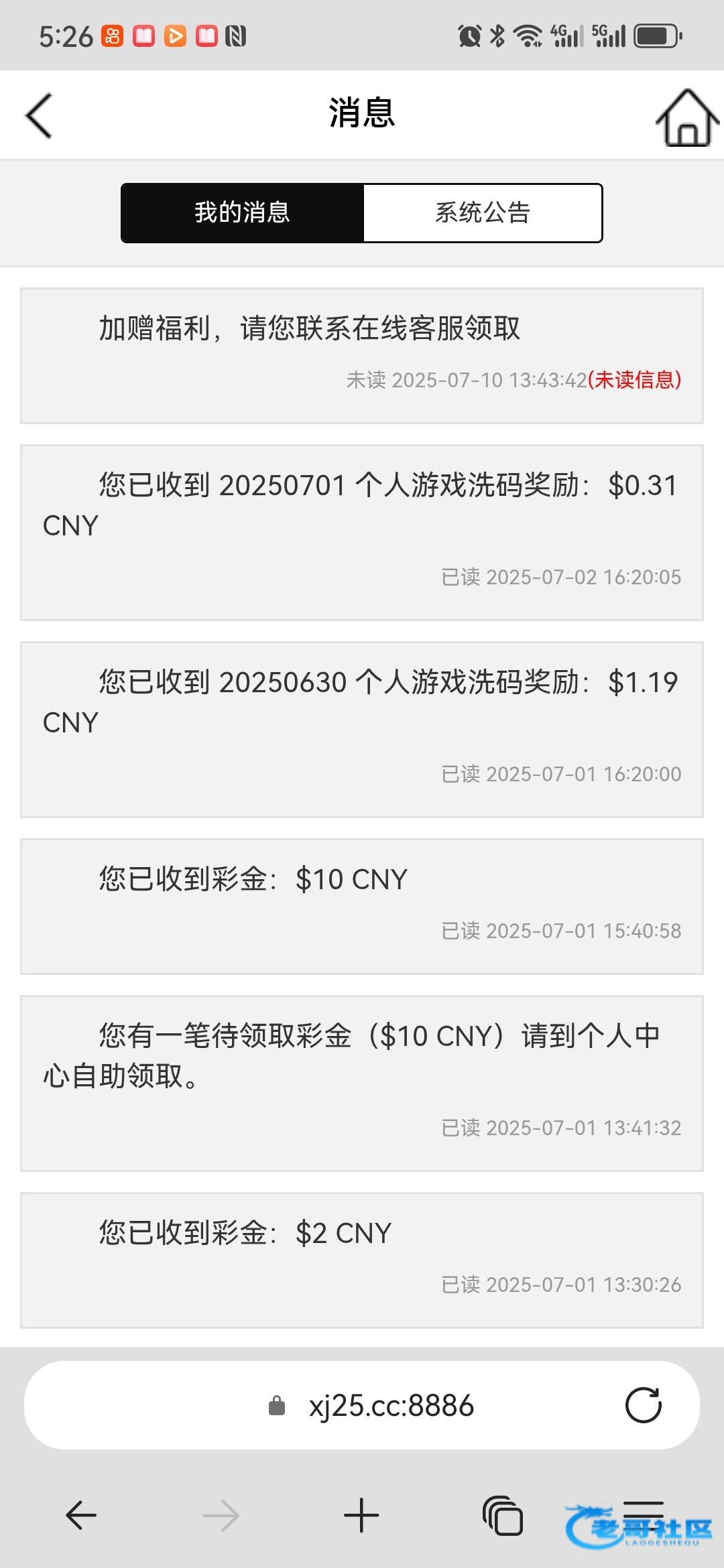
Task: Open the browser's hamburger menu
Action: tap(644, 1513)
